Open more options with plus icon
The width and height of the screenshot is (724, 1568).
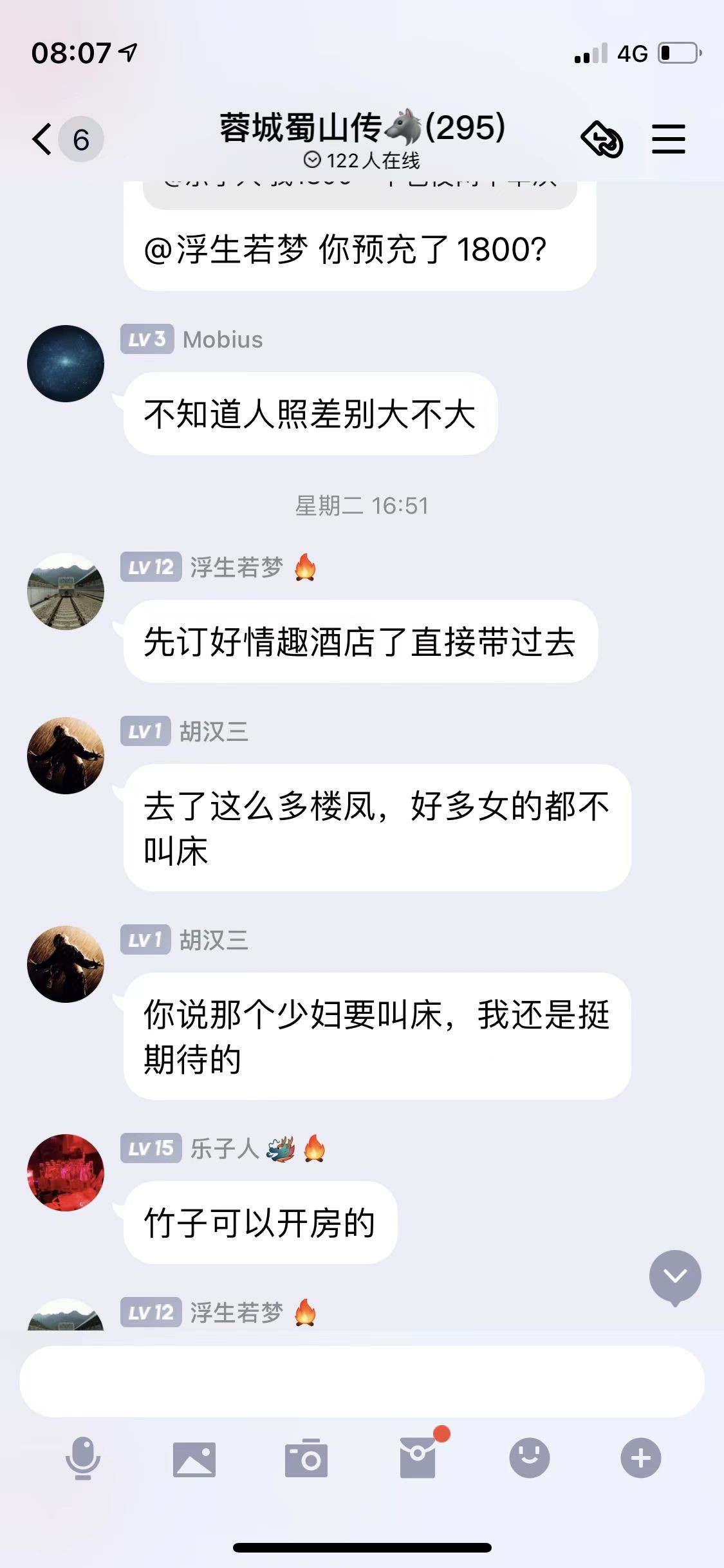click(641, 1457)
